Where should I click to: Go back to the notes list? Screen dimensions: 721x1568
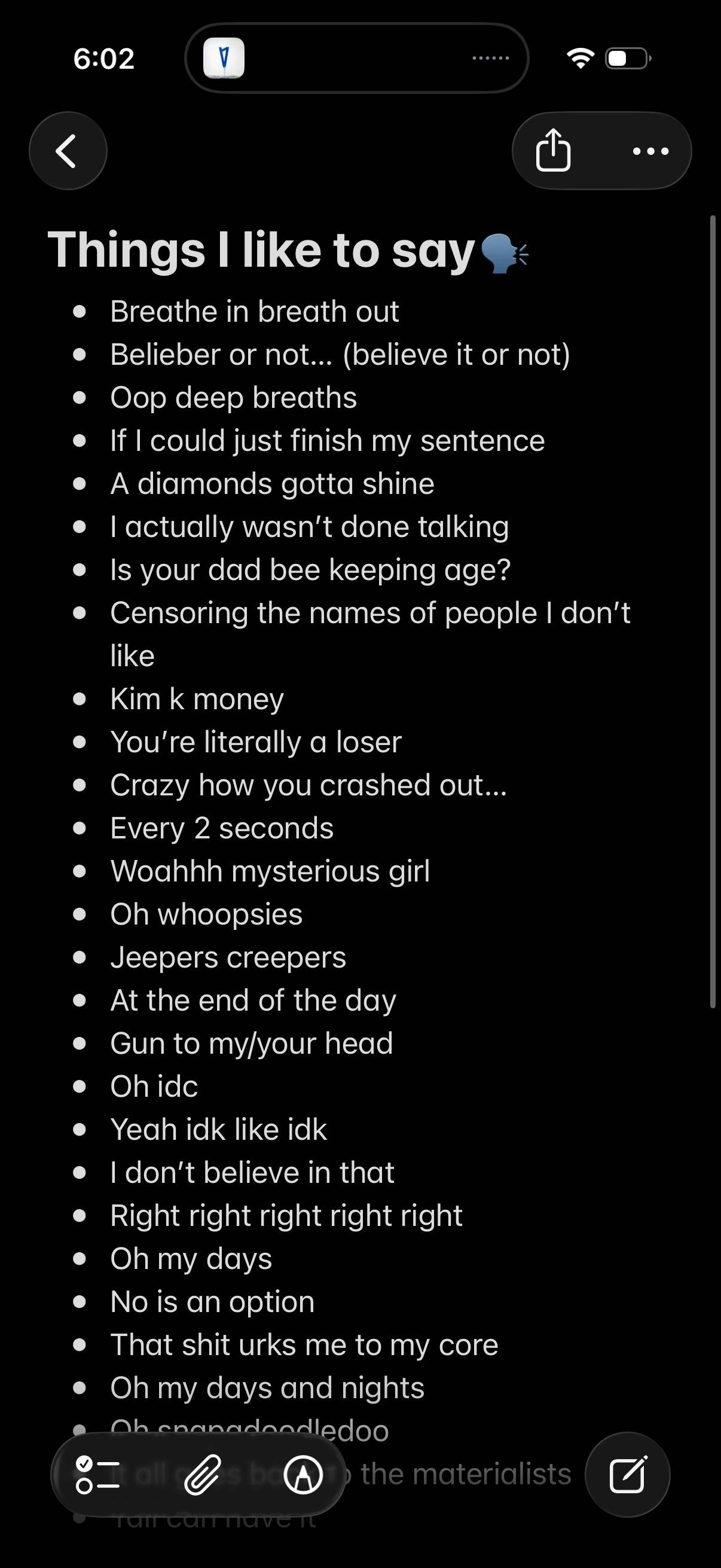tap(68, 150)
